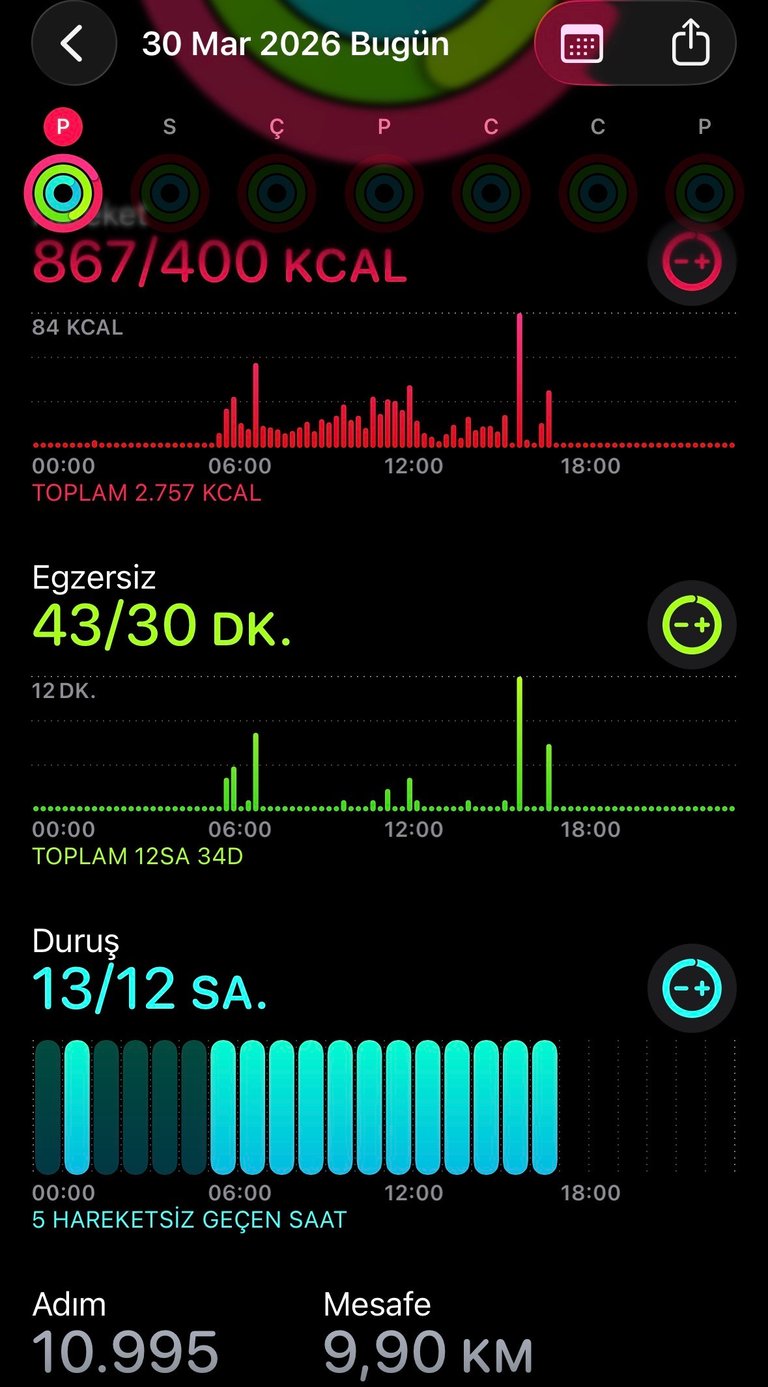768x1387 pixels.
Task: View Monday's selected activity ring
Action: (63, 192)
